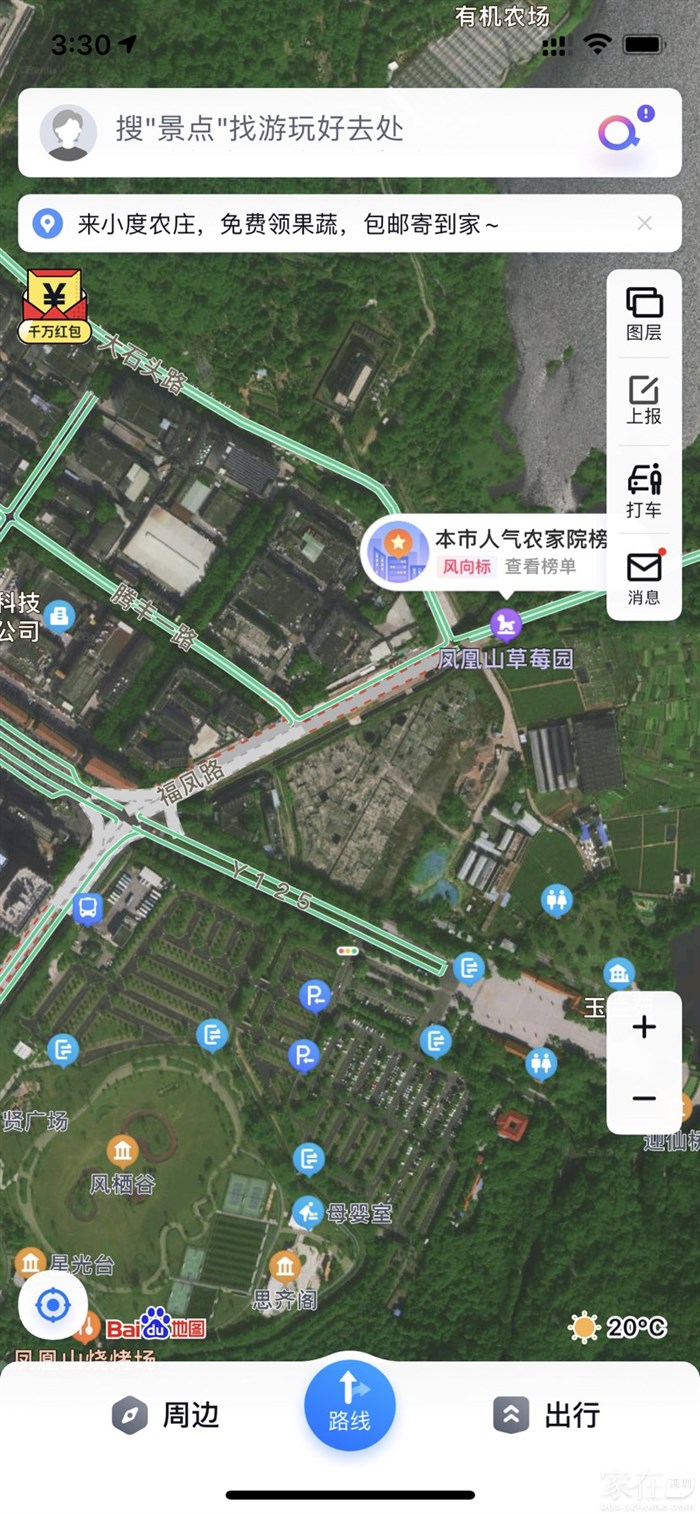The width and height of the screenshot is (700, 1514).
Task: Select the 凤凰山草莓园 map marker
Action: point(506,626)
